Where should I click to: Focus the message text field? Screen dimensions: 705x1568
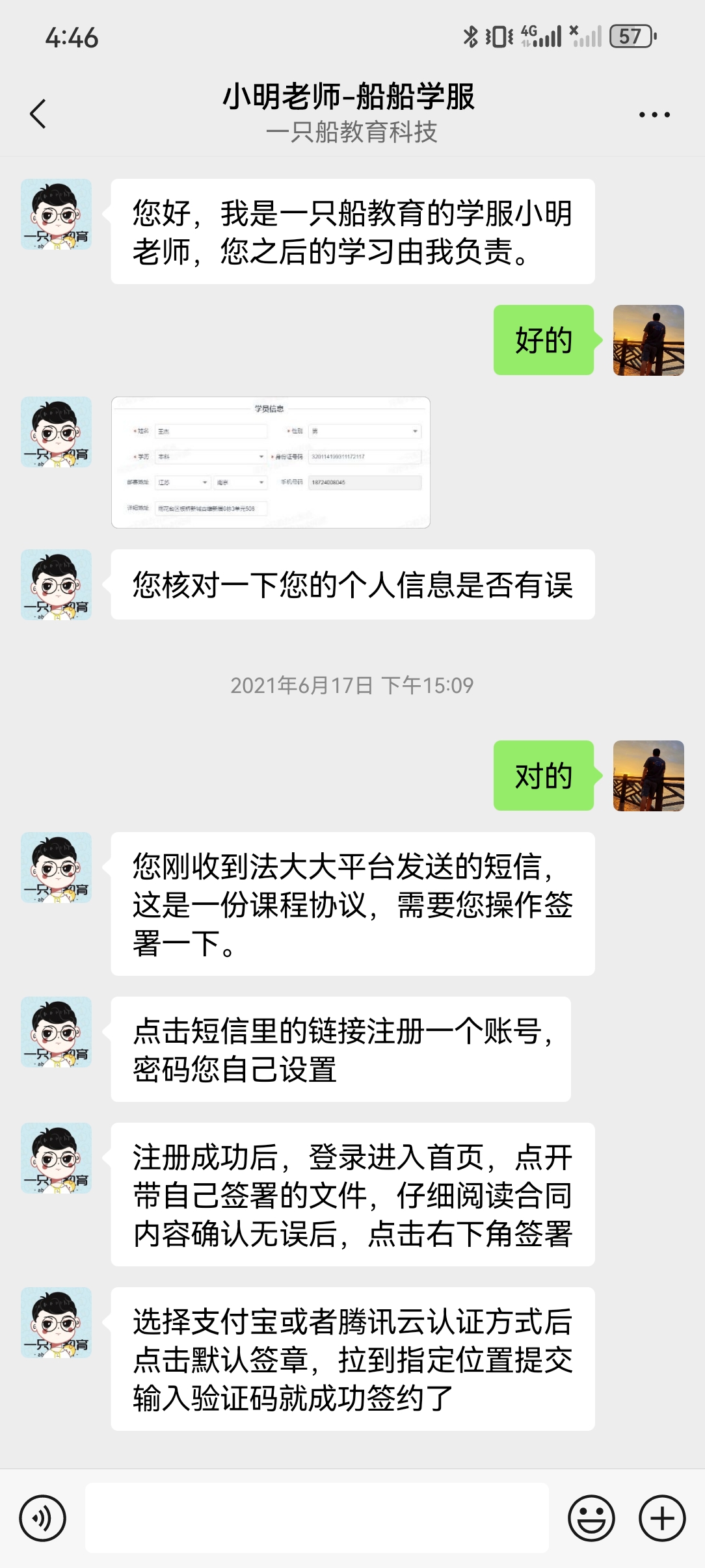click(x=317, y=1518)
